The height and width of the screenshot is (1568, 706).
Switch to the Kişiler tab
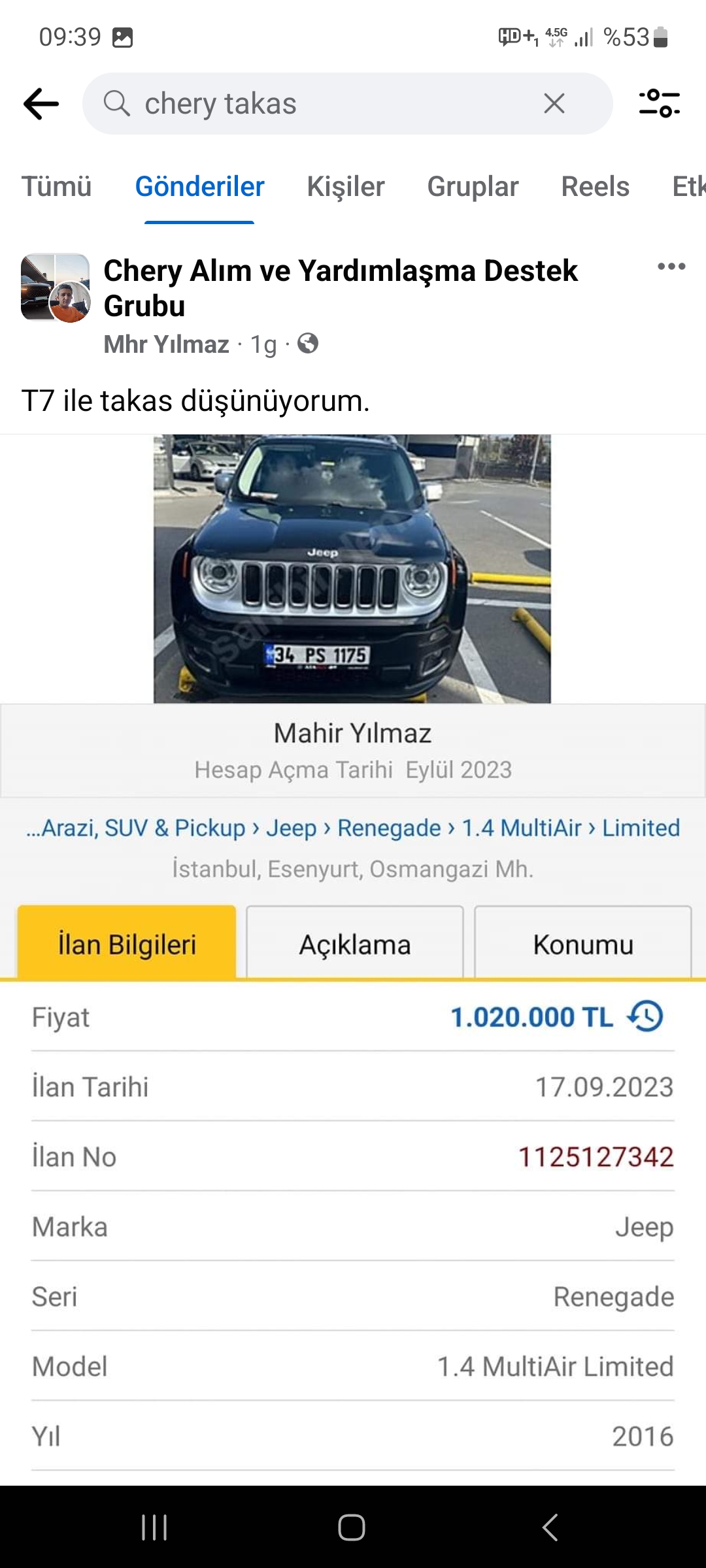346,187
